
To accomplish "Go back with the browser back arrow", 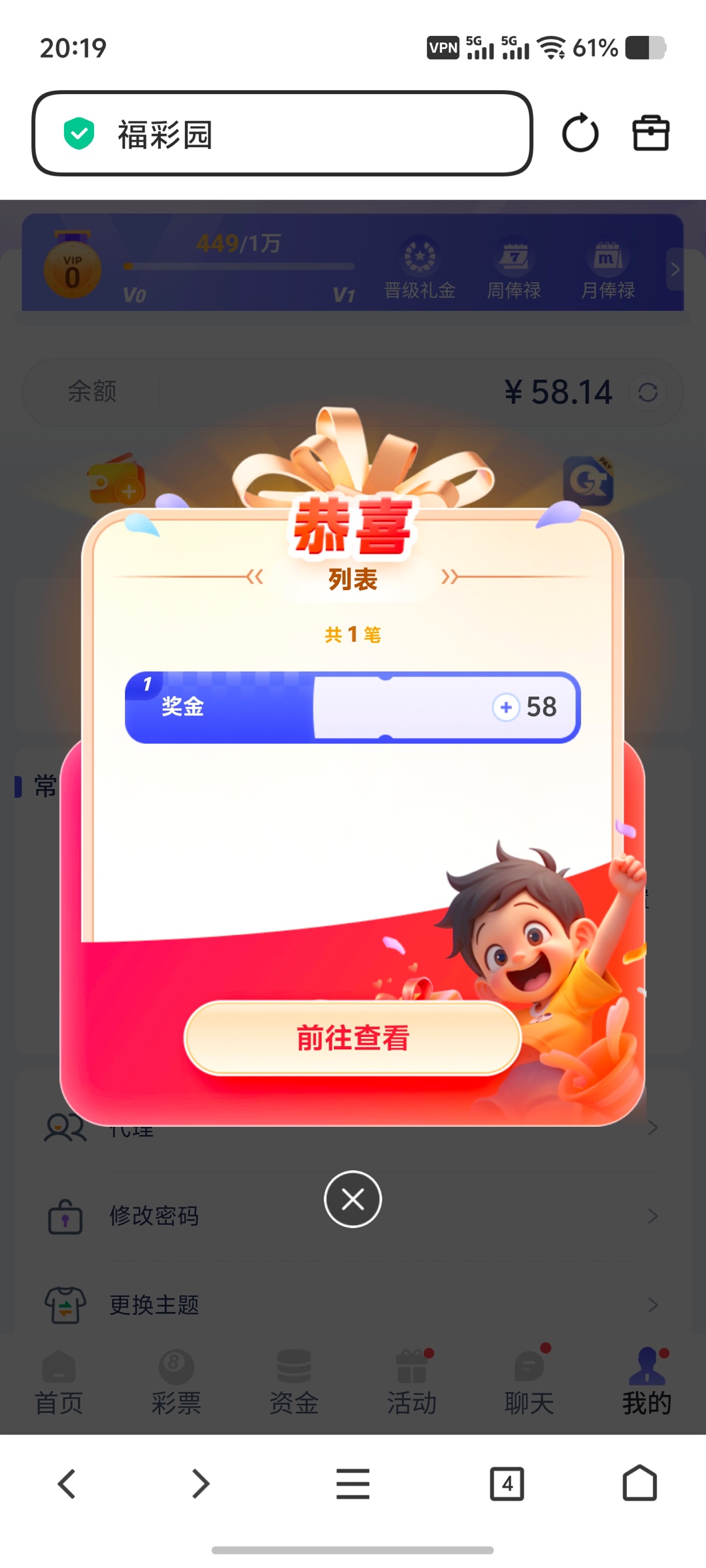I will pyautogui.click(x=67, y=1484).
